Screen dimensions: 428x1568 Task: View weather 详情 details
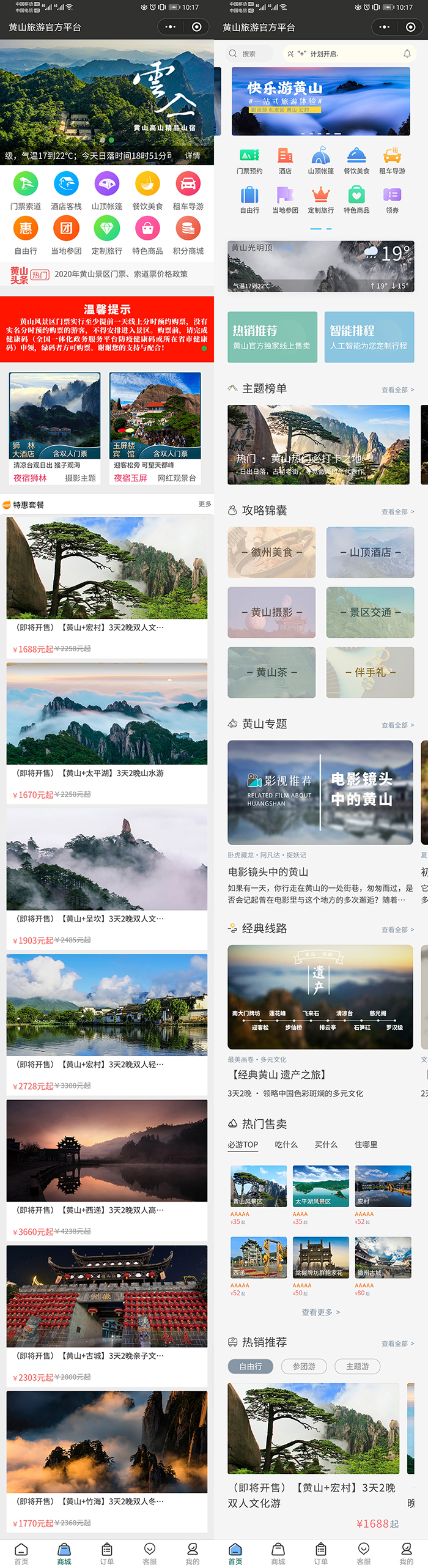[x=193, y=156]
